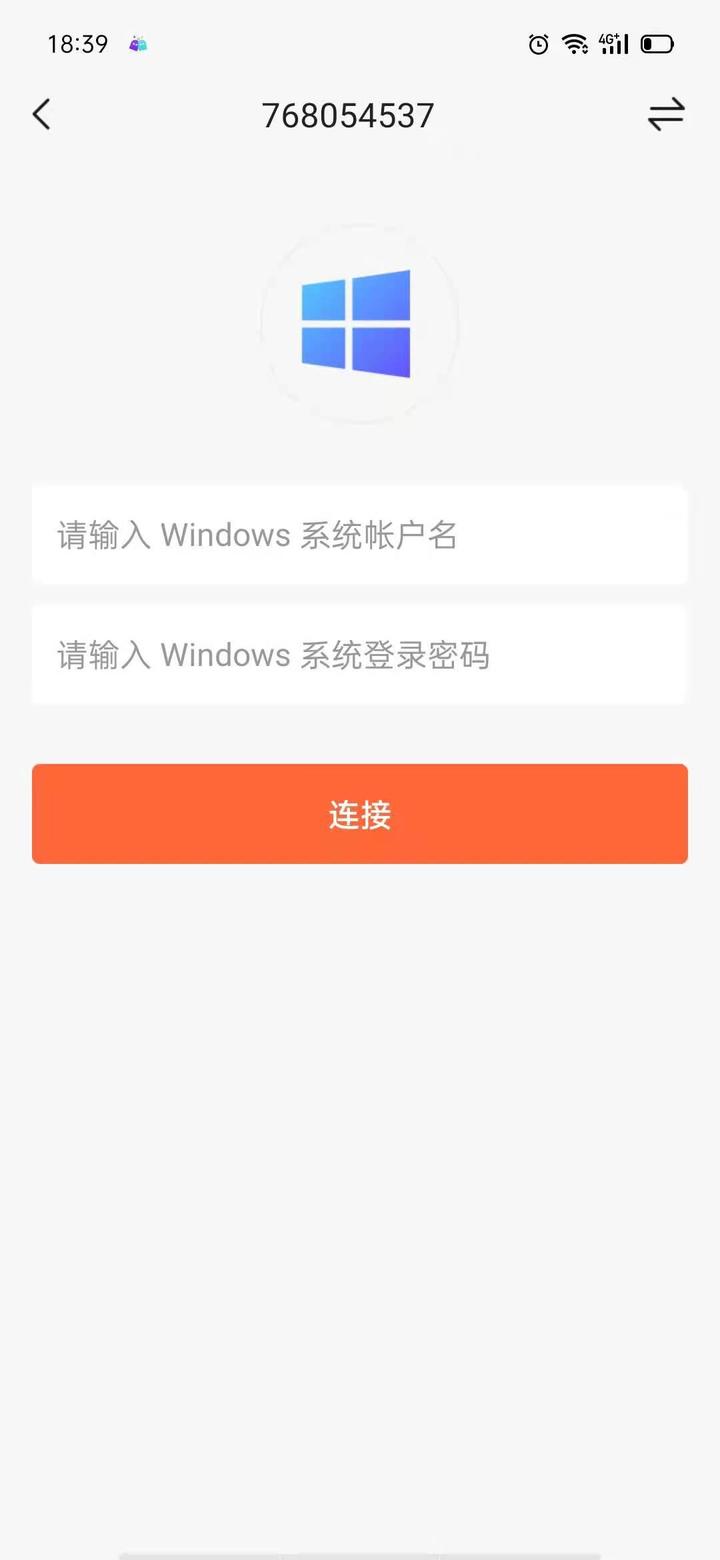Select the device ID 768054537 title
The width and height of the screenshot is (720, 1560).
pos(348,115)
